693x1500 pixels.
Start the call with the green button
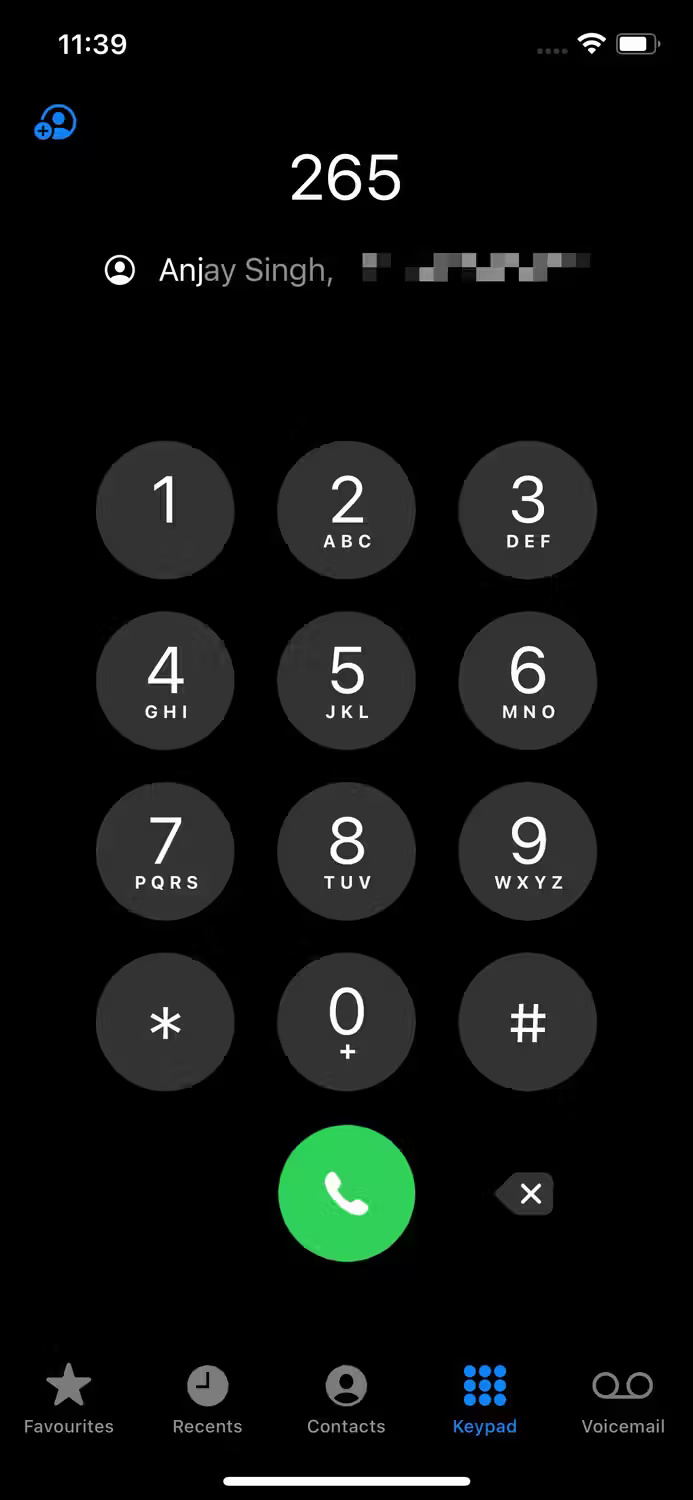(346, 1193)
